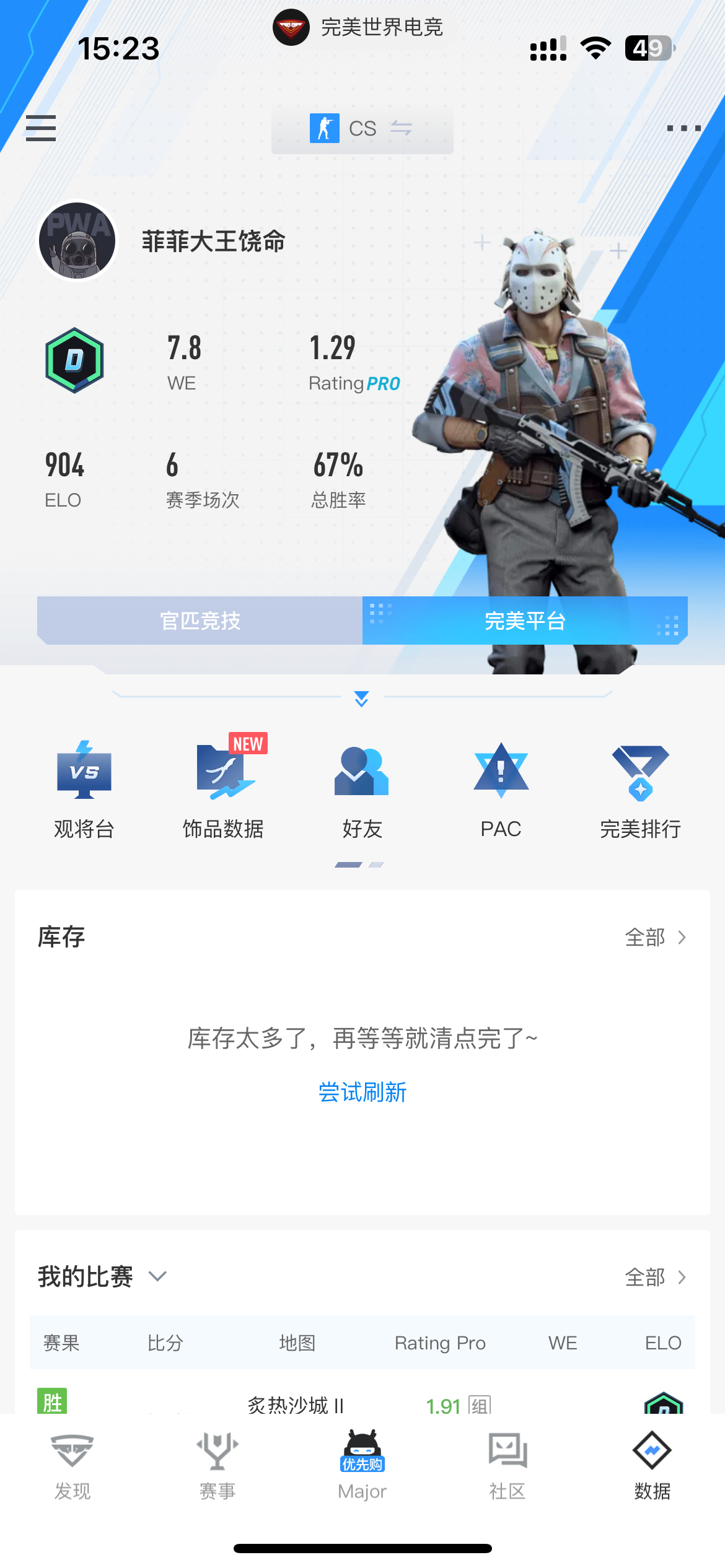This screenshot has width=725, height=1568.
Task: Expand the stats panel with the down chevron
Action: (362, 699)
